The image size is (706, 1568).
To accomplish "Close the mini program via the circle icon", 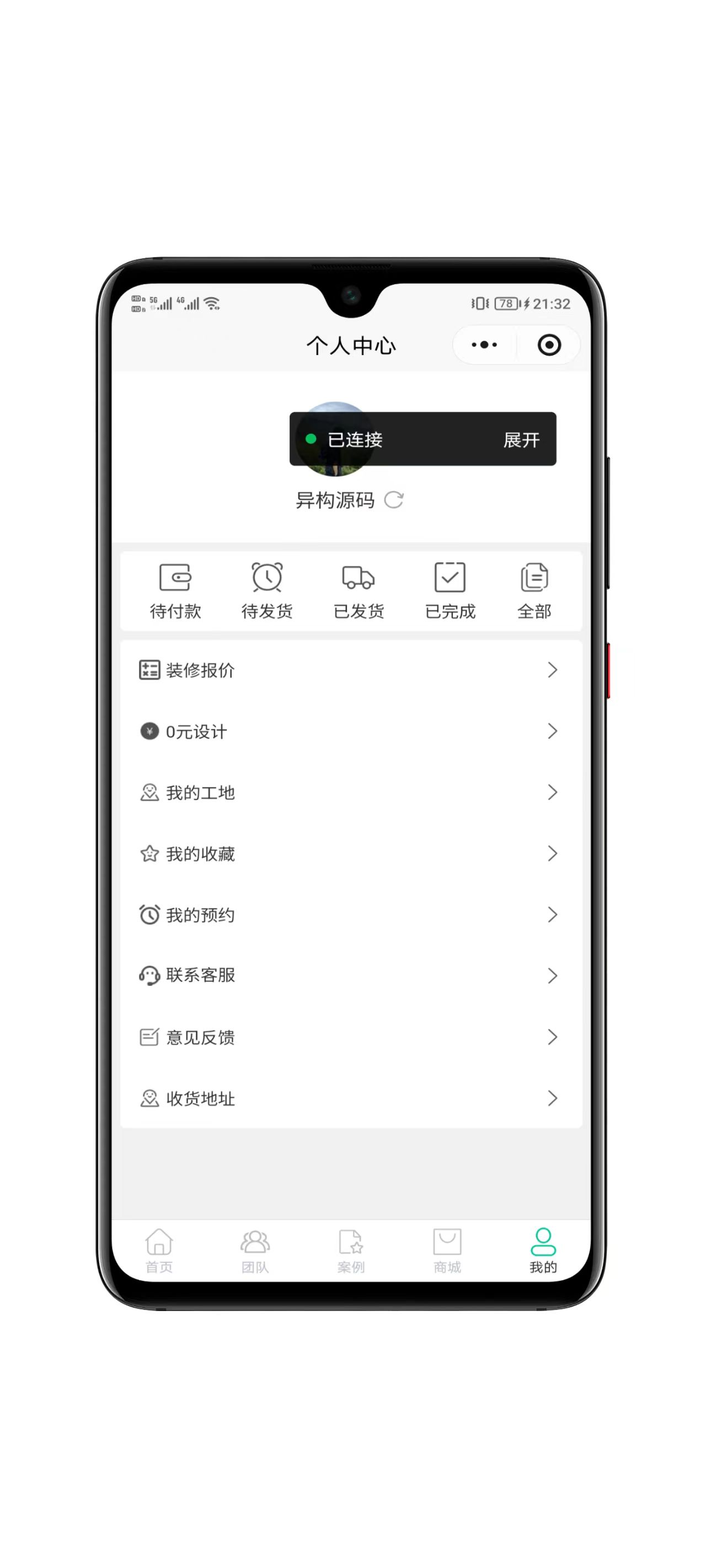I will tap(549, 345).
